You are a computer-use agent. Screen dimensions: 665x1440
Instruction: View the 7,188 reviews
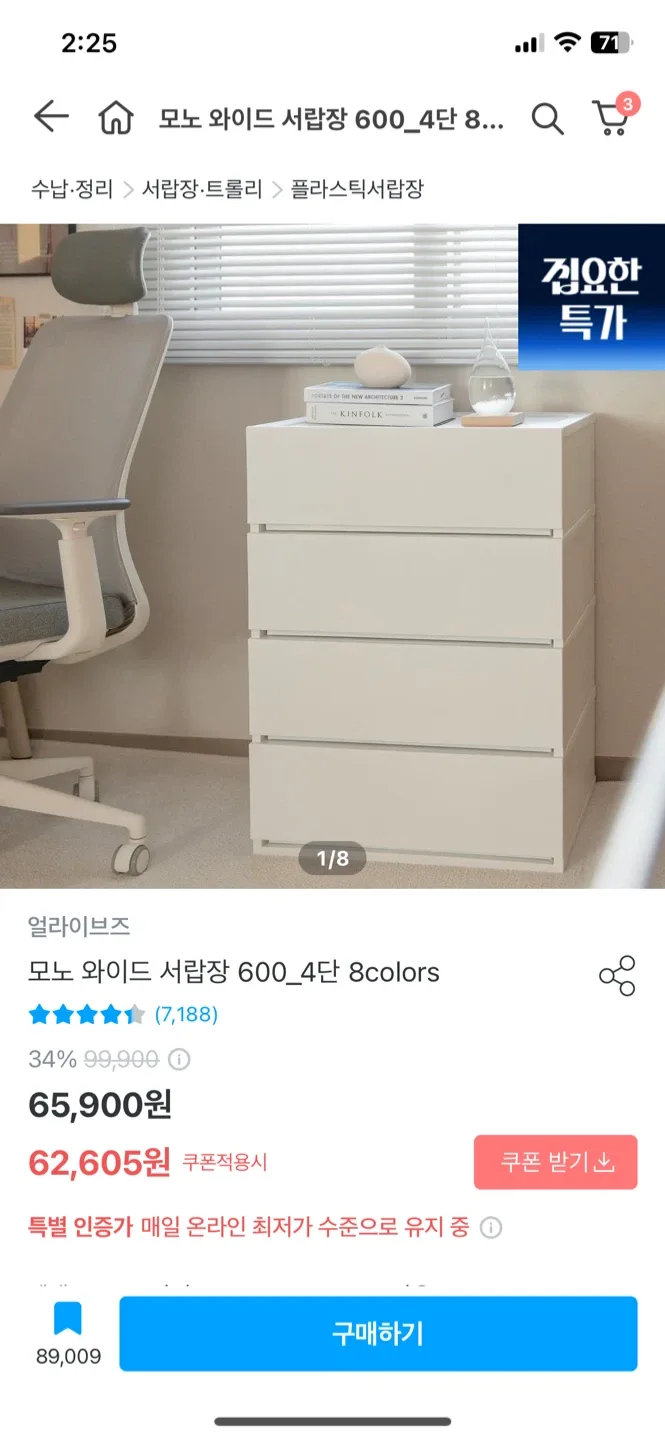tap(186, 1015)
